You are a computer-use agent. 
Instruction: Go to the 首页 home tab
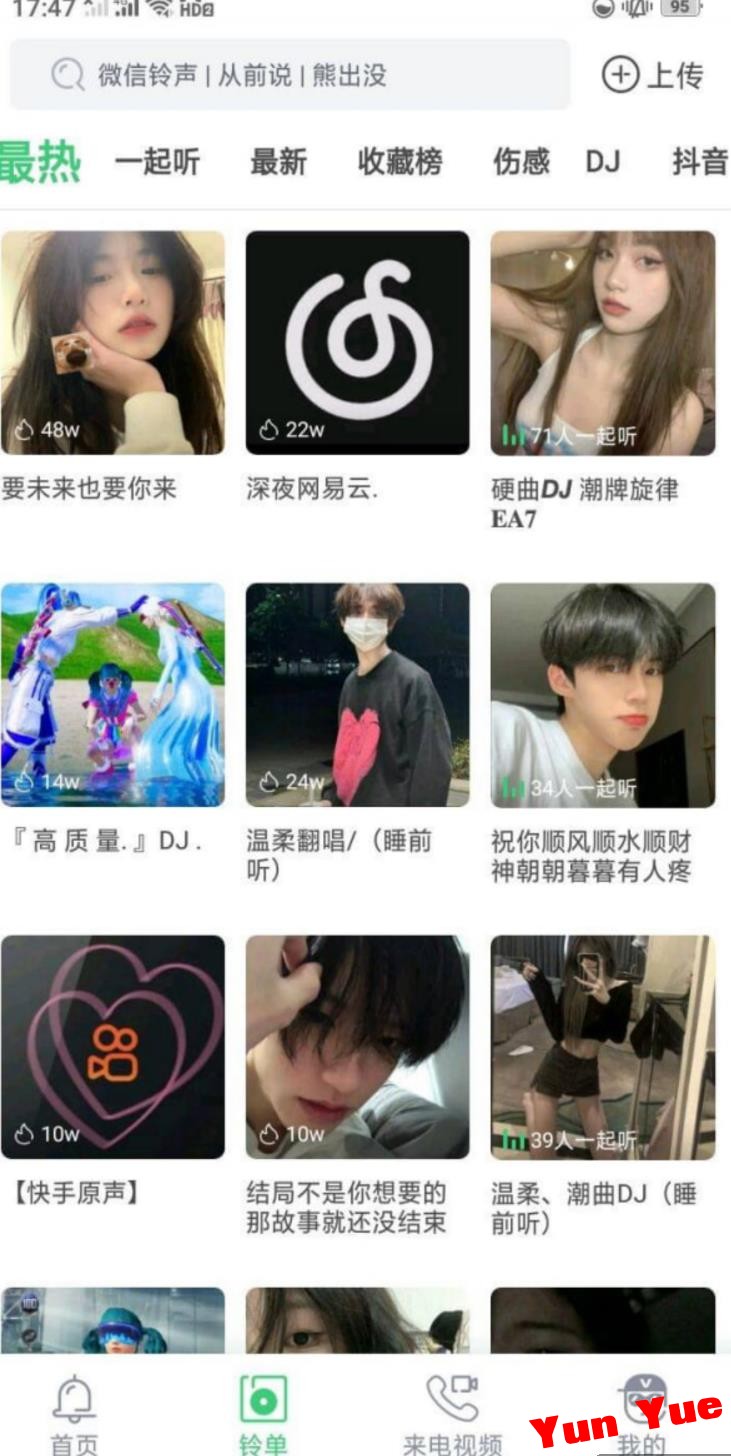75,1412
